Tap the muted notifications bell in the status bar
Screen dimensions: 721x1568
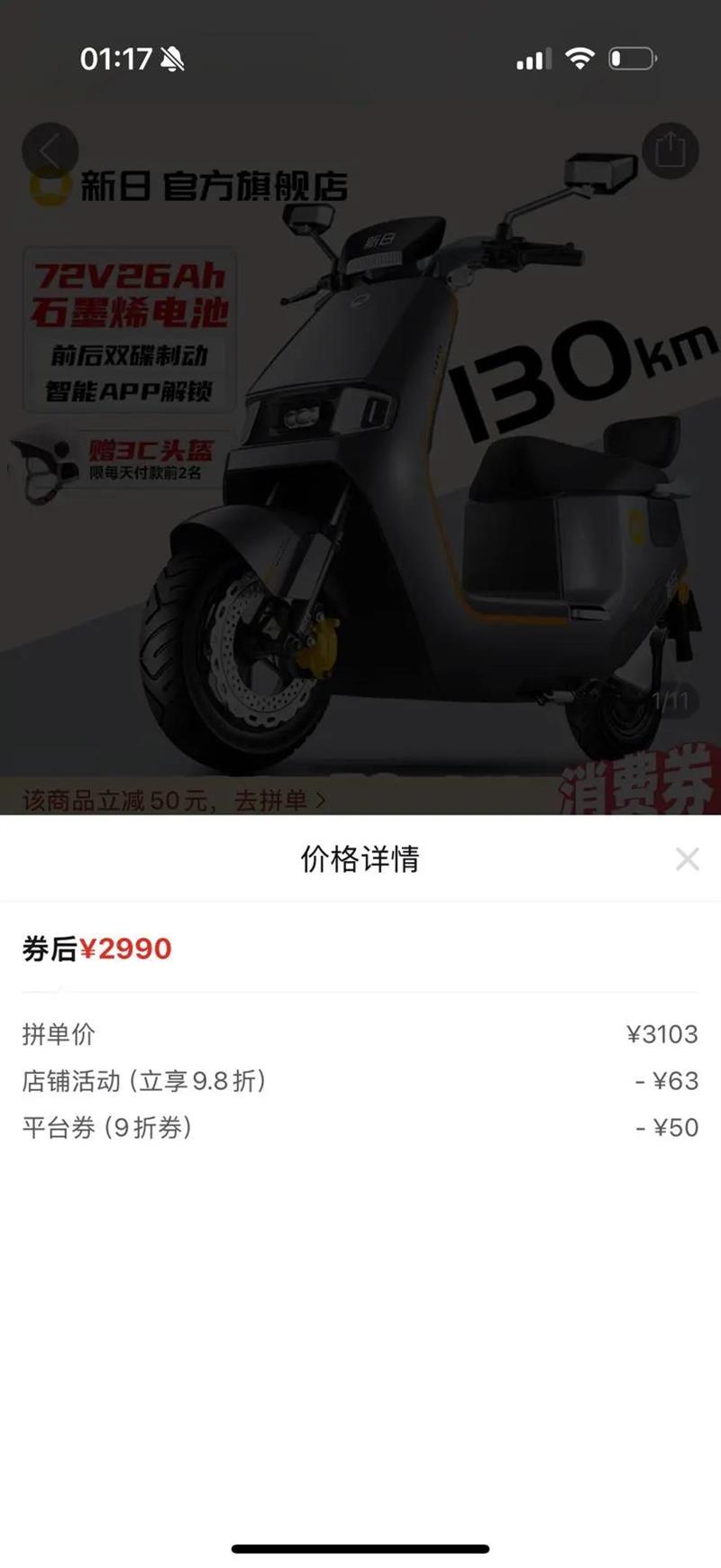pyautogui.click(x=170, y=57)
